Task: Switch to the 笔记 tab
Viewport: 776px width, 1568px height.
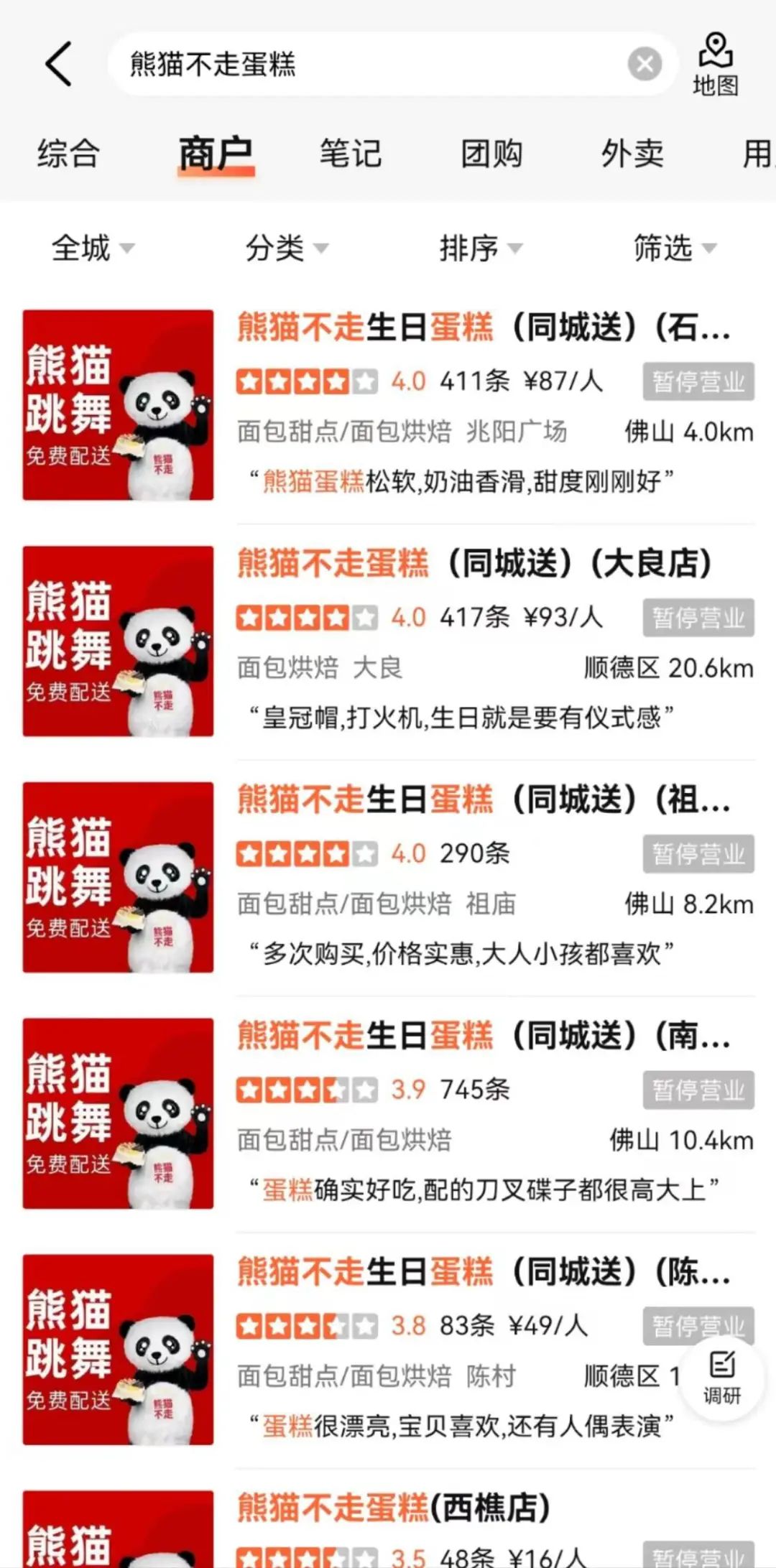Action: (350, 154)
